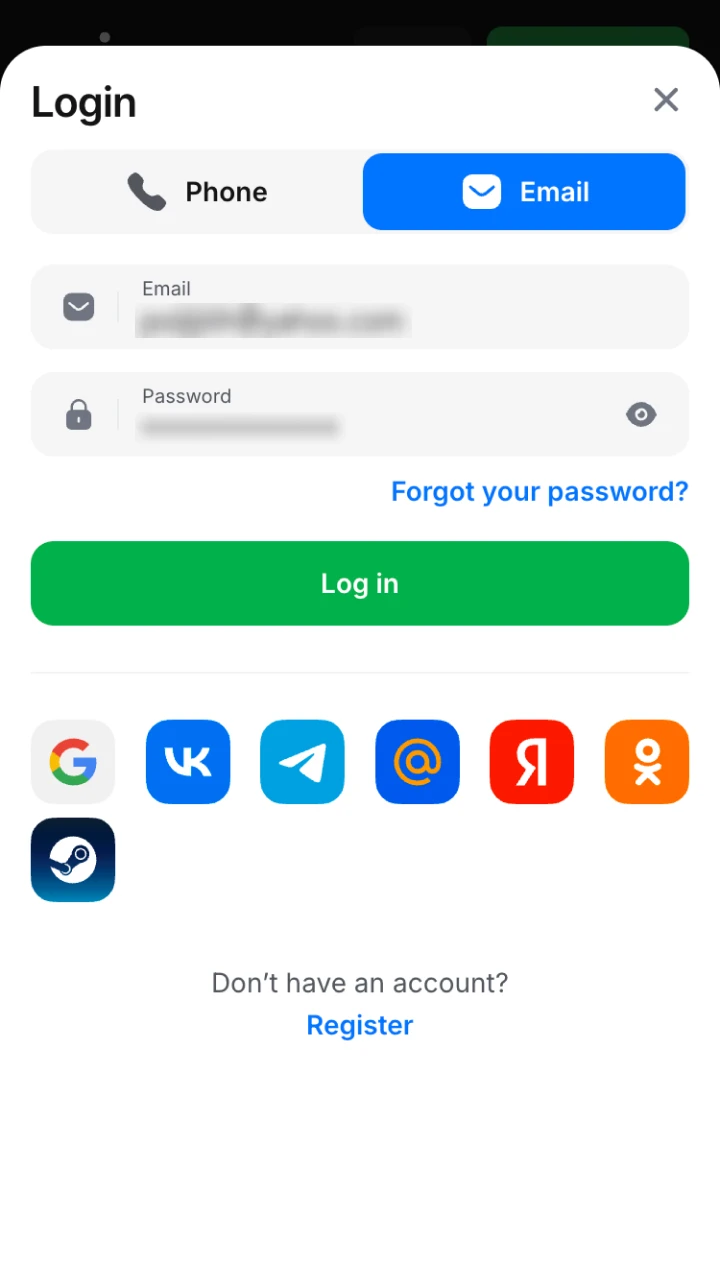This screenshot has width=720, height=1280.
Task: Log in with Odnoklassniki
Action: coord(647,762)
